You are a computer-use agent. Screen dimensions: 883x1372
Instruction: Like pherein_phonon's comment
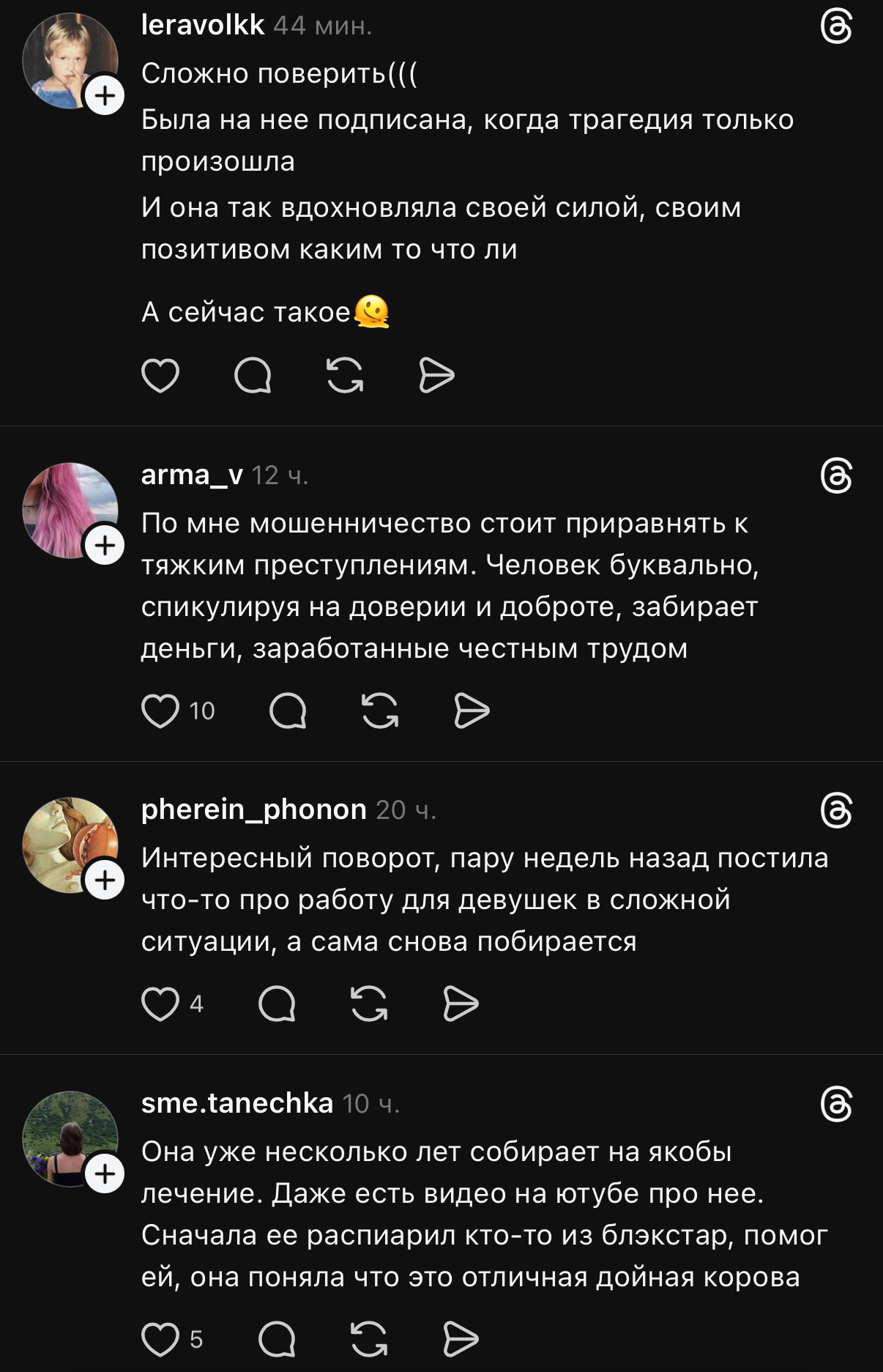(x=160, y=1004)
